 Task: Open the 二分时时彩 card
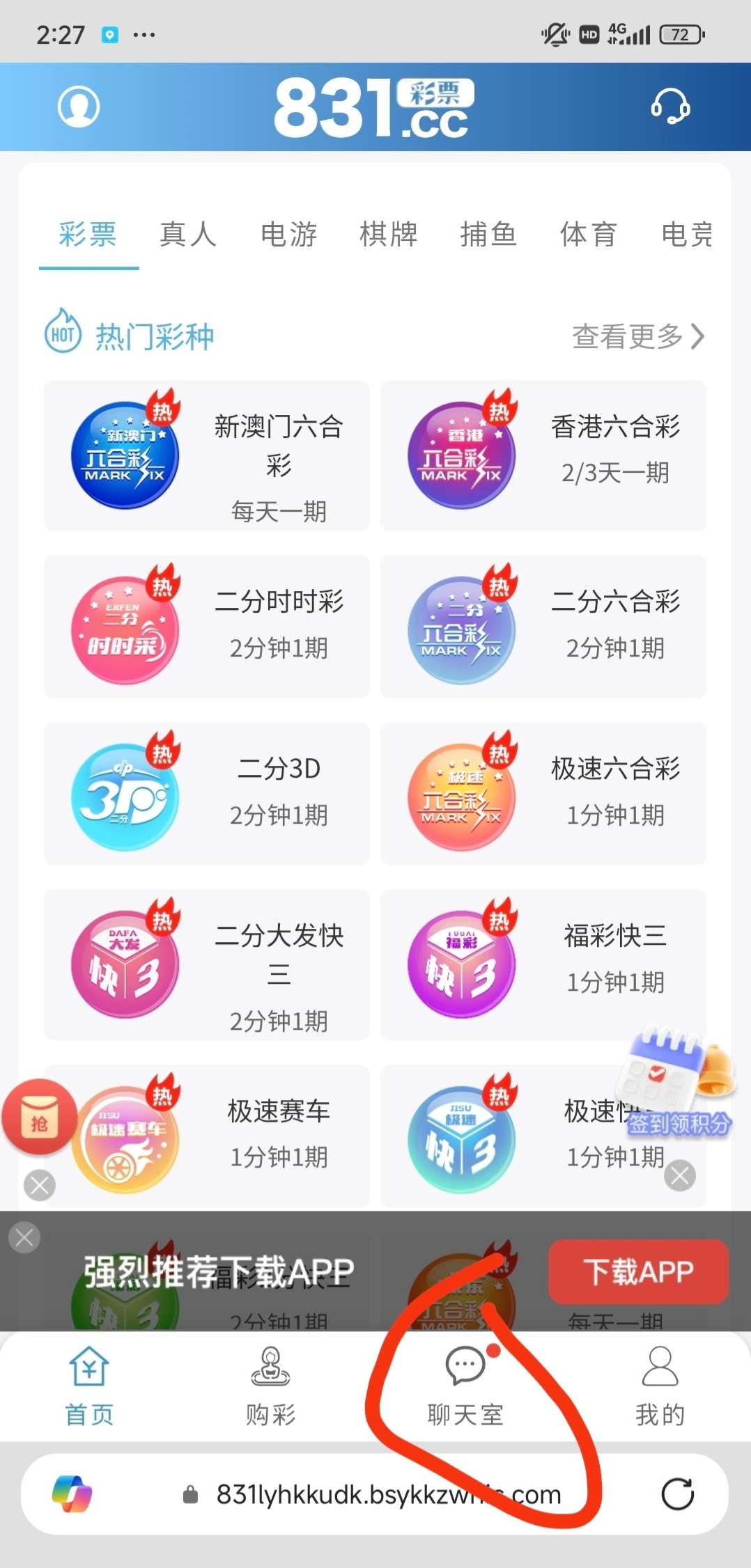(x=206, y=627)
